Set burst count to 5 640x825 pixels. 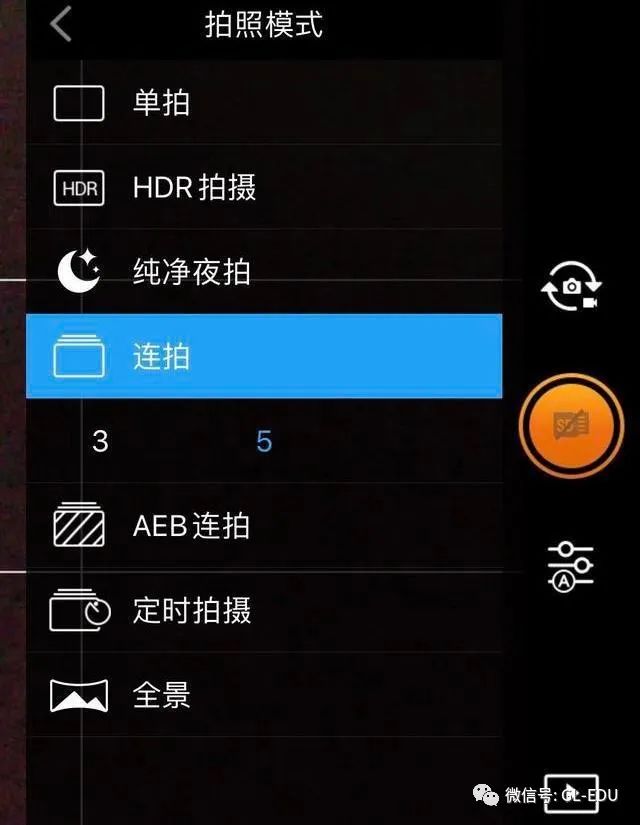coord(264,441)
